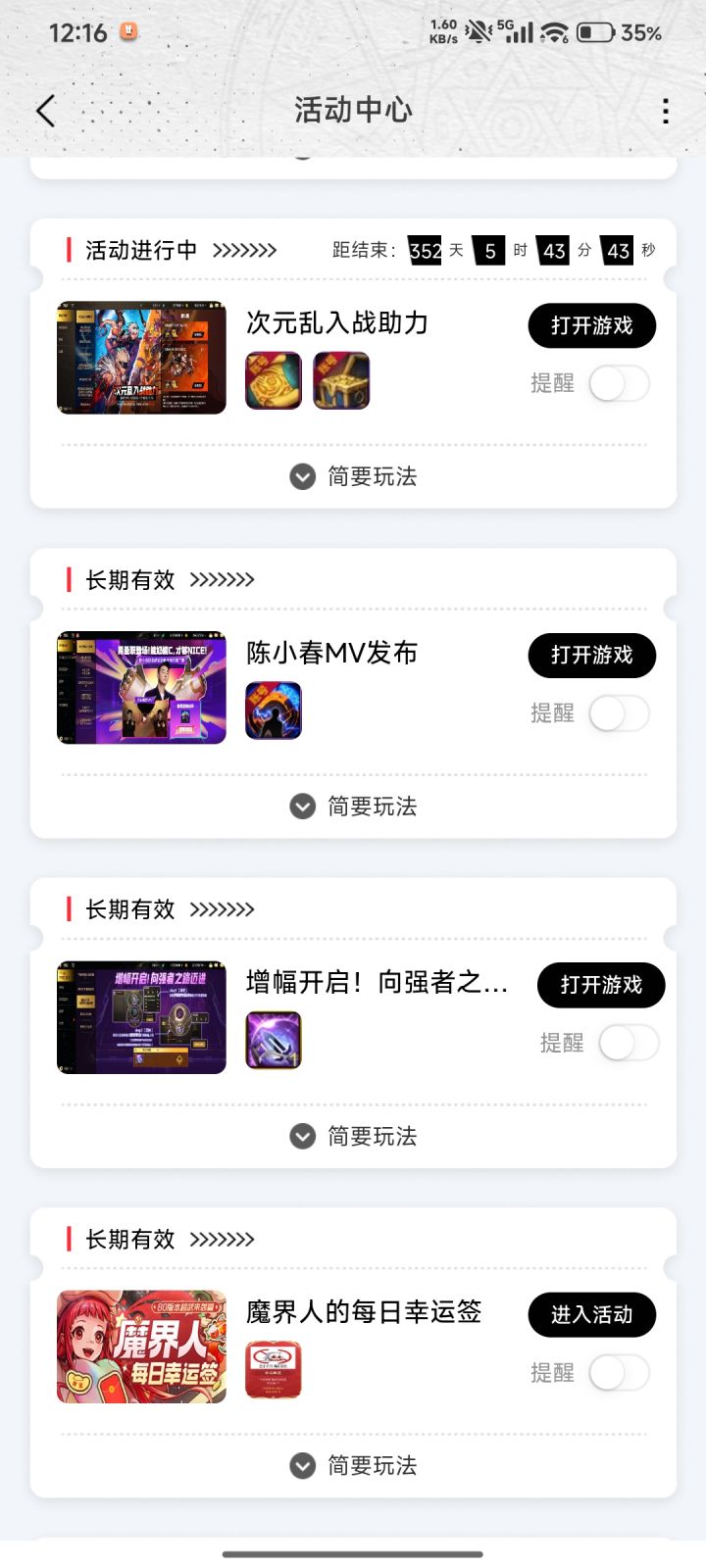Tap the three-dot overflow menu icon
Image resolution: width=706 pixels, height=1568 pixels.
[665, 111]
